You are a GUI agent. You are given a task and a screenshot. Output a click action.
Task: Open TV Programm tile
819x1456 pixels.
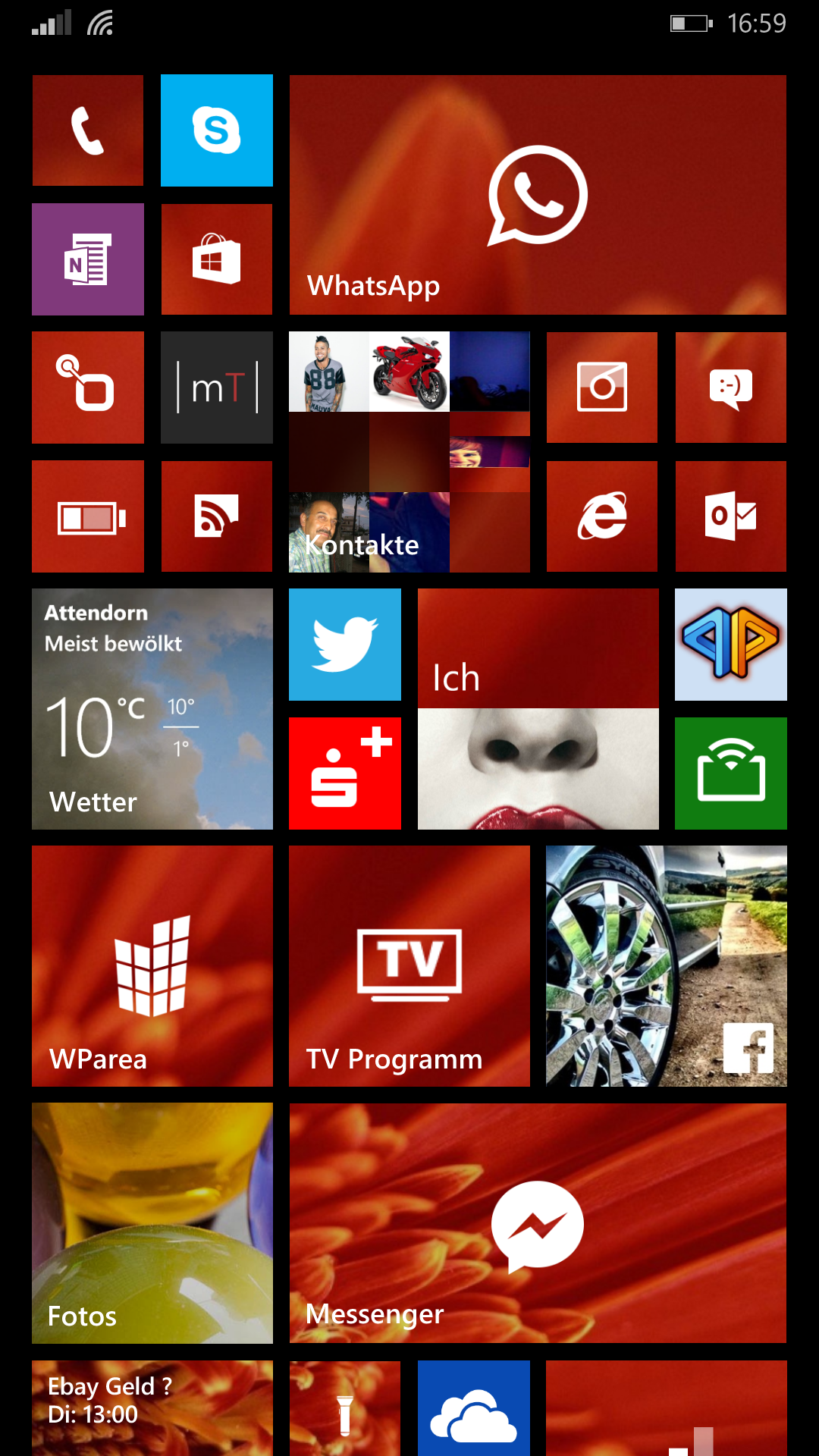(x=409, y=966)
